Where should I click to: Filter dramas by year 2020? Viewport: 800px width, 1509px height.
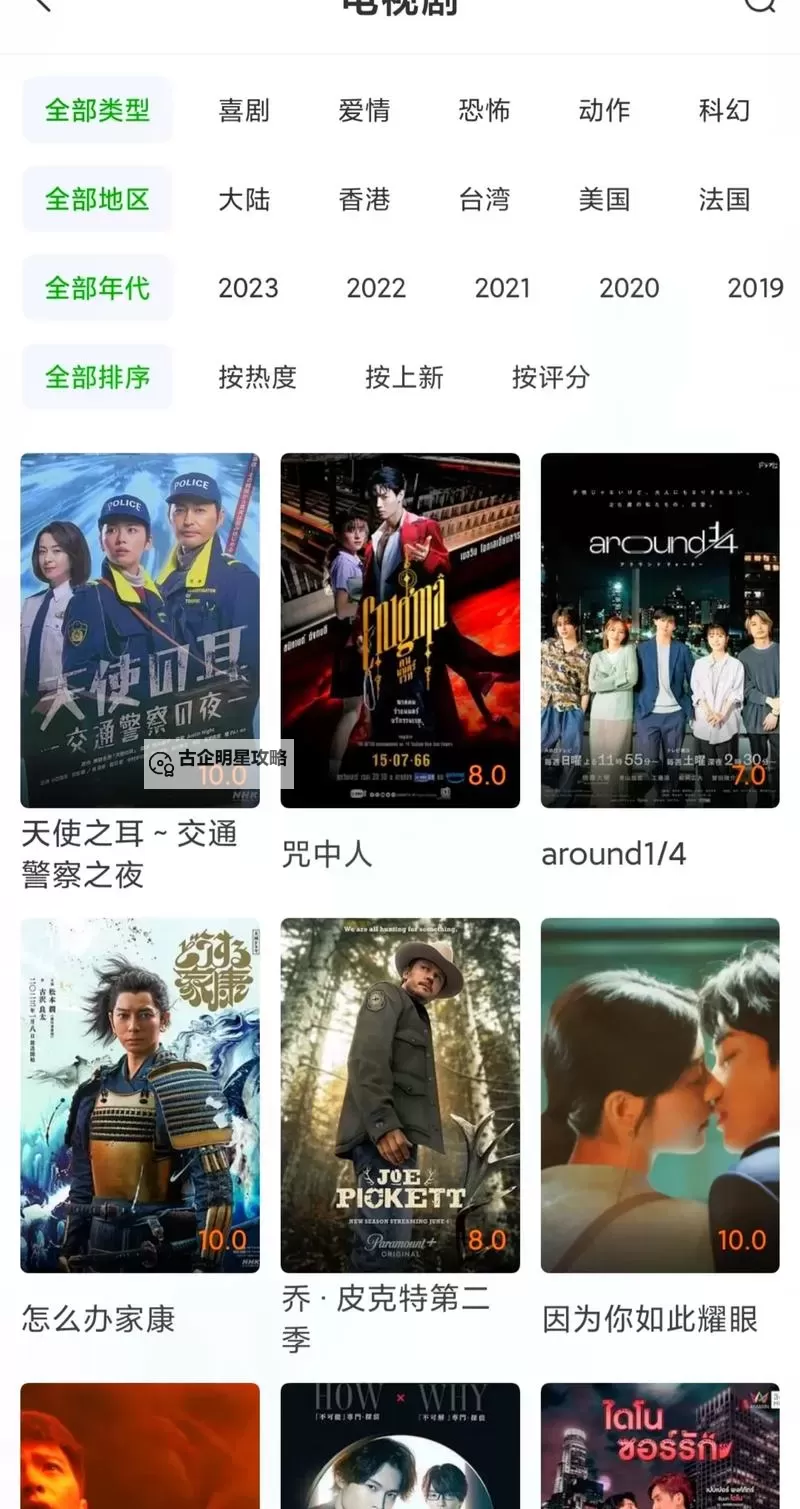click(x=630, y=288)
